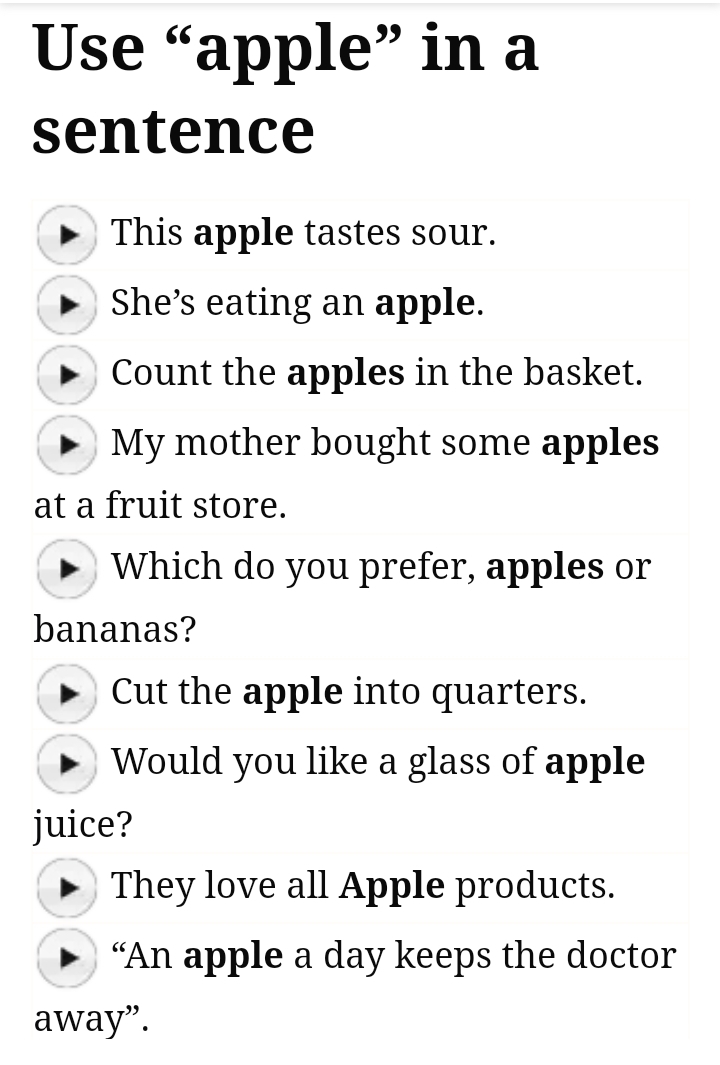
Task: Play "They love all Apple products" audio
Action: pos(67,887)
